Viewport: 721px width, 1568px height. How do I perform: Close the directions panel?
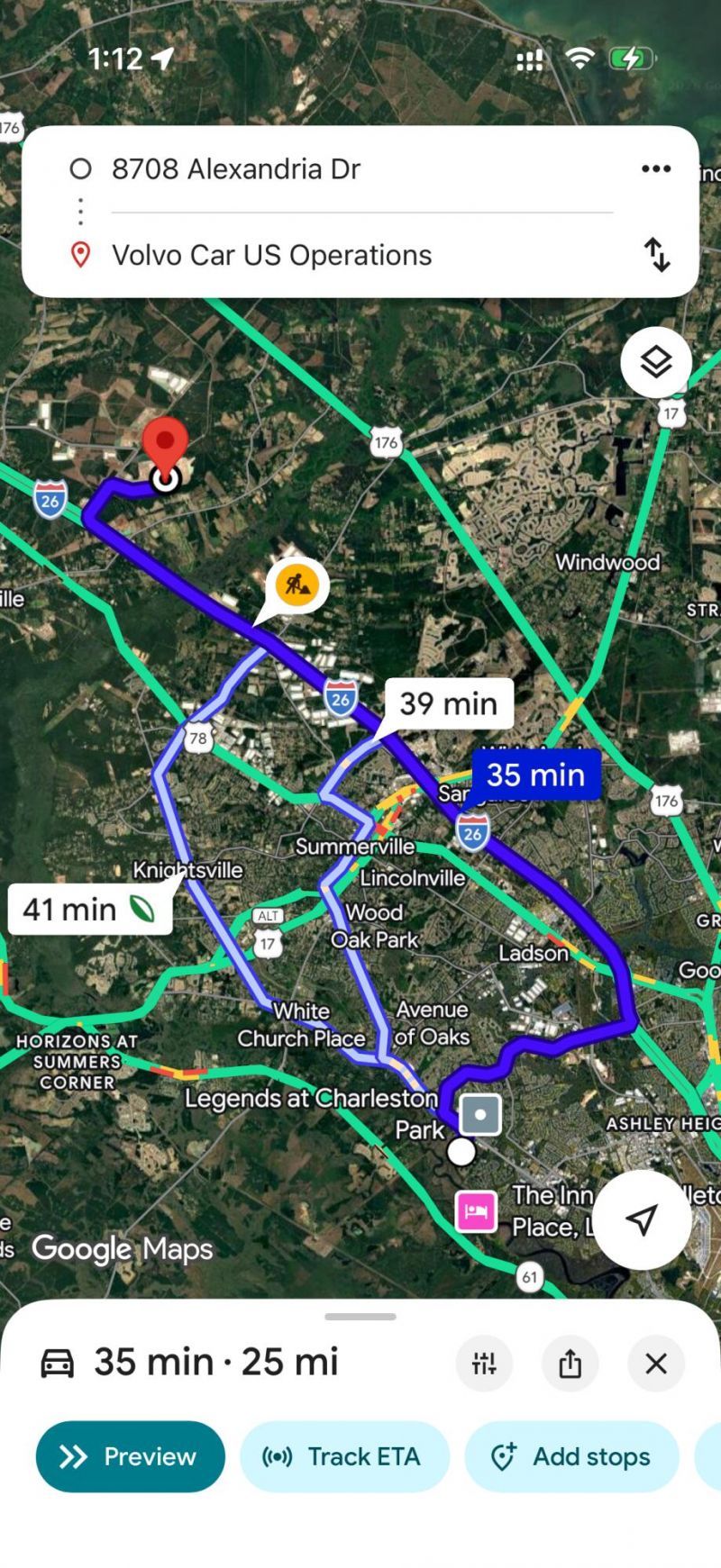(x=656, y=1364)
